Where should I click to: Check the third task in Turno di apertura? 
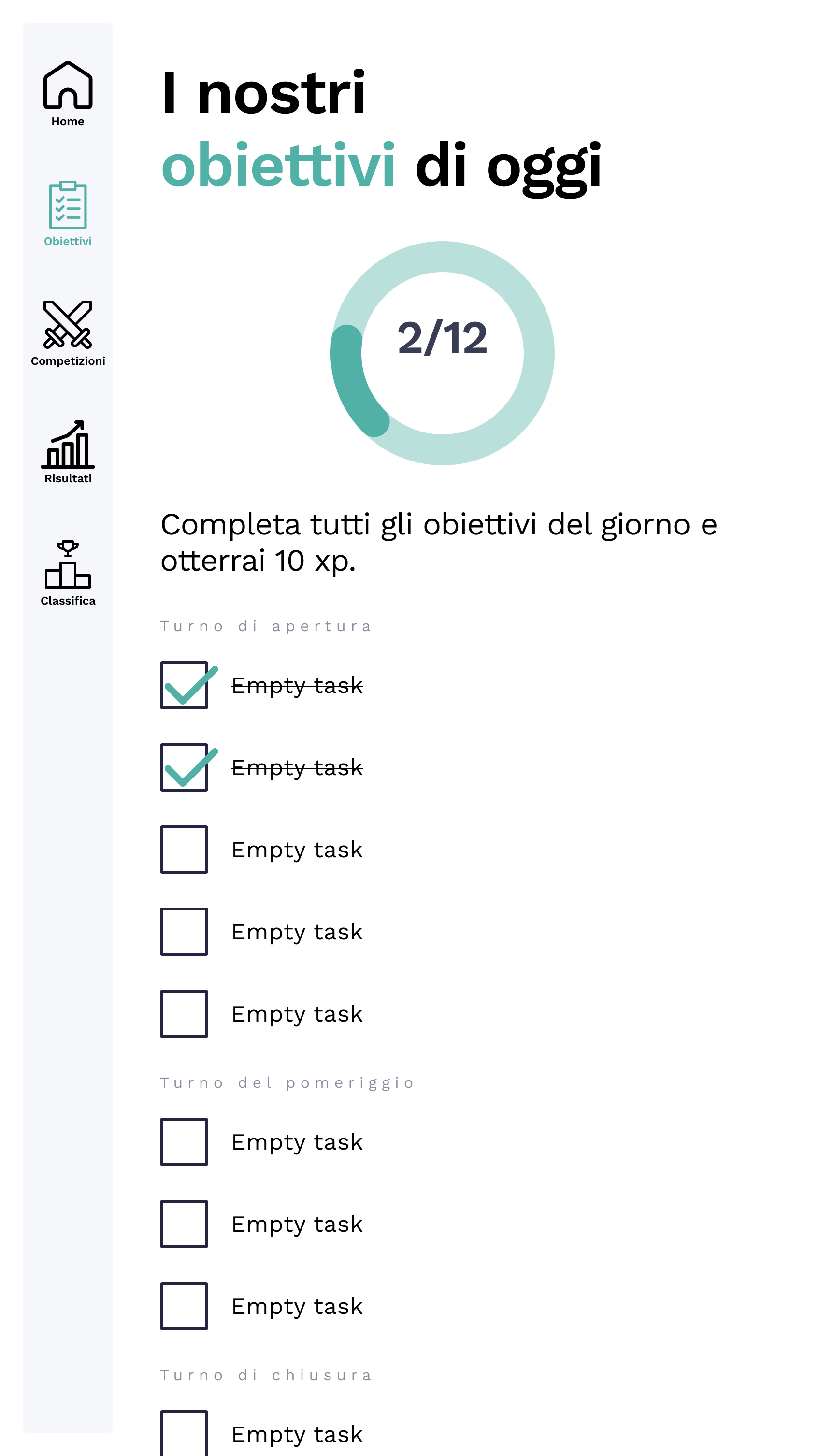pyautogui.click(x=184, y=850)
